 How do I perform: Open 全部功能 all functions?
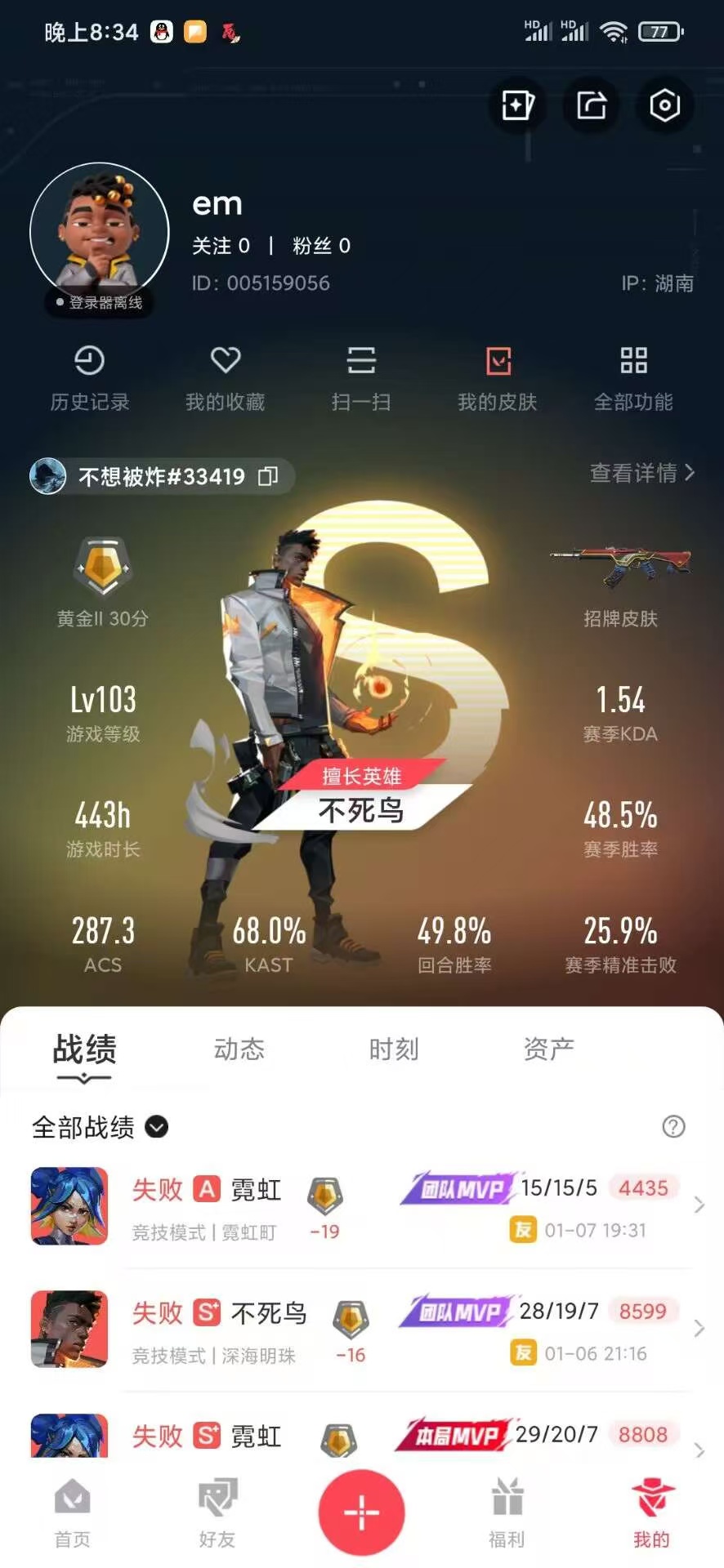click(x=633, y=379)
